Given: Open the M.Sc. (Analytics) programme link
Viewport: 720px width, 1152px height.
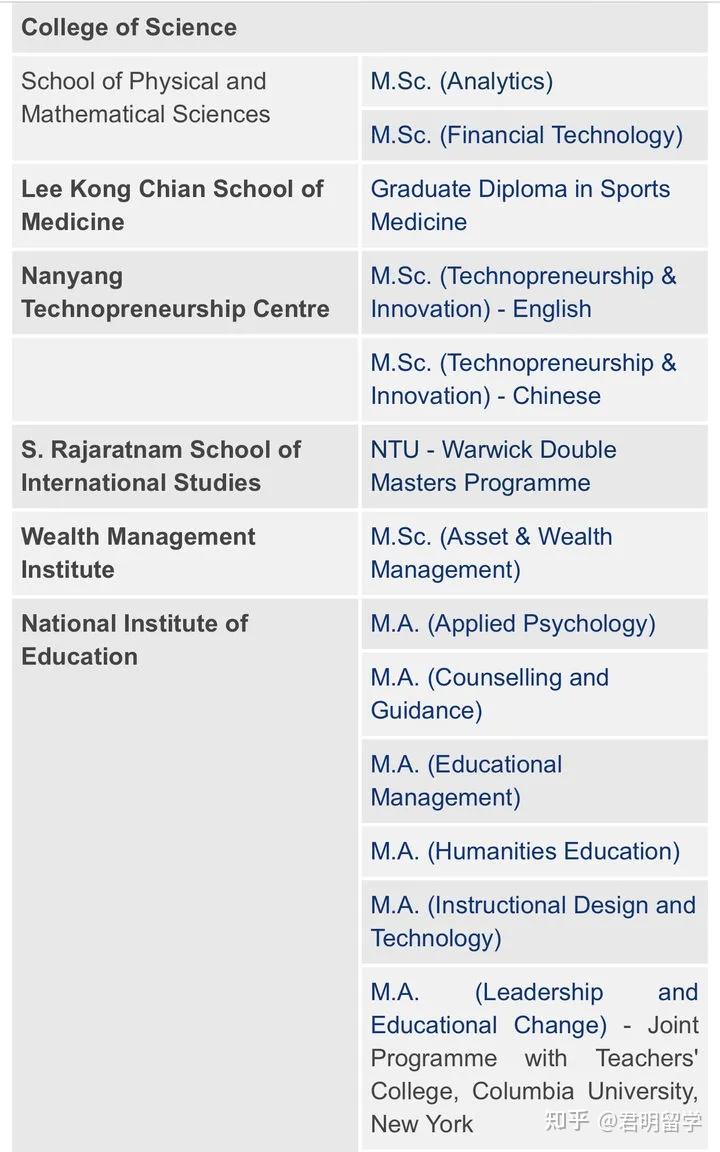Looking at the screenshot, I should pos(461,81).
